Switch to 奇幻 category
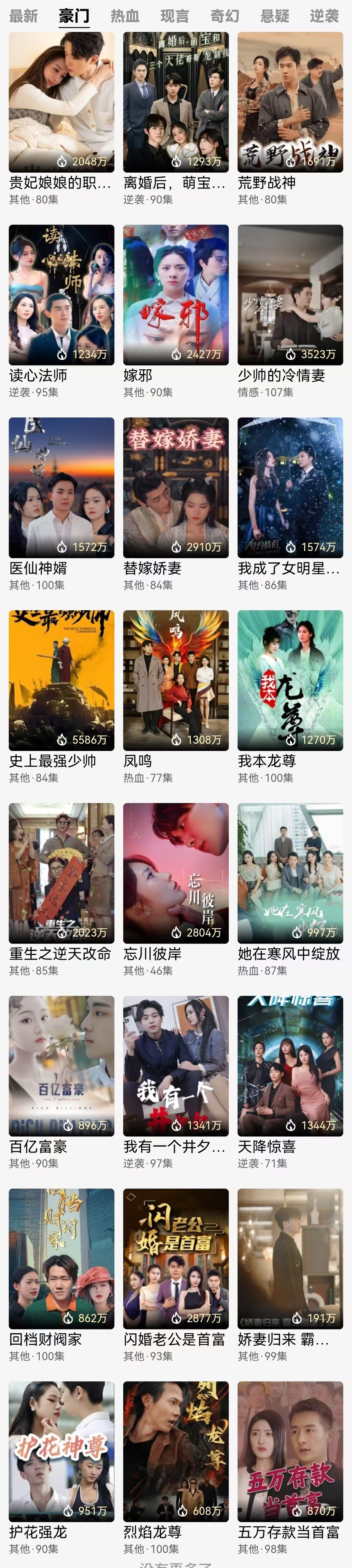Screen dimensions: 352x1568 (225, 16)
